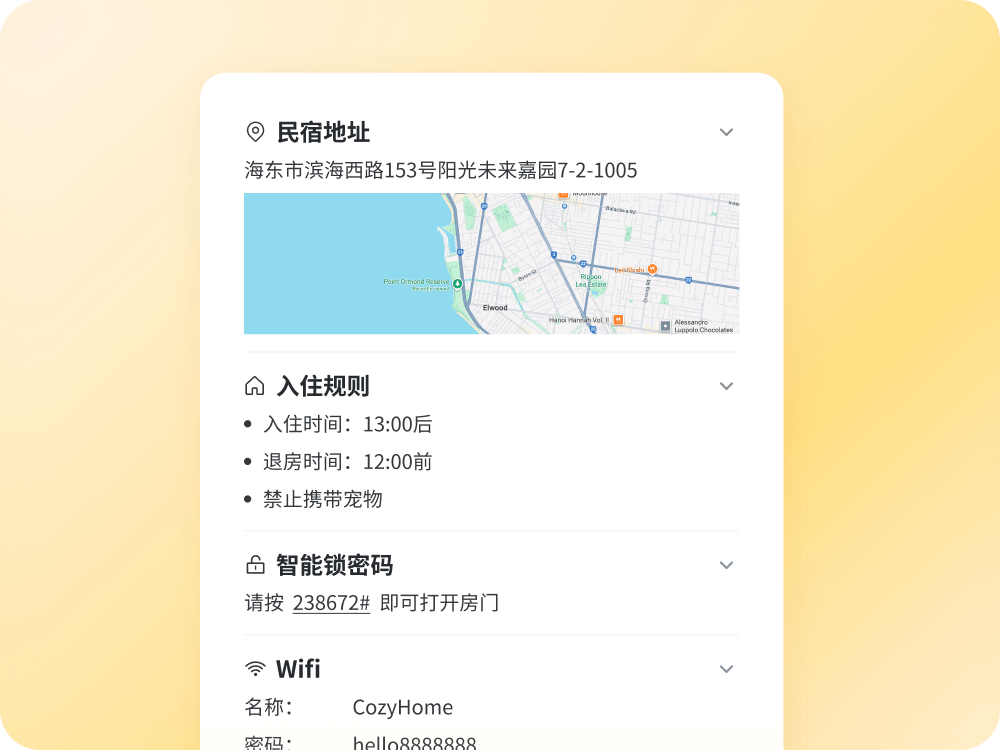Collapse the 民宿地址 section chevron
The width and height of the screenshot is (1000, 750).
coord(726,132)
